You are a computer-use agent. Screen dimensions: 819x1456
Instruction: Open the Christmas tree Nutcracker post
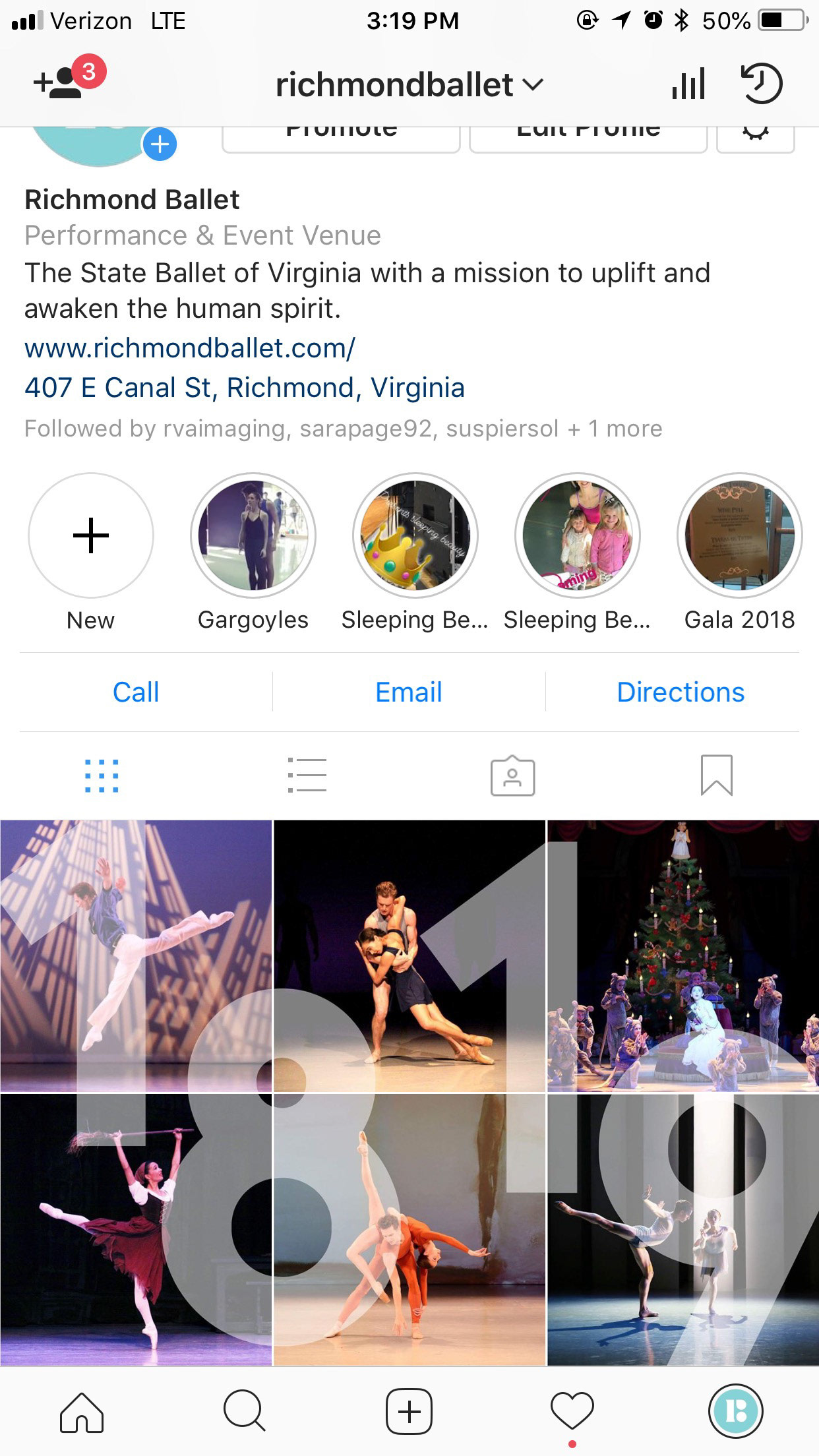683,956
